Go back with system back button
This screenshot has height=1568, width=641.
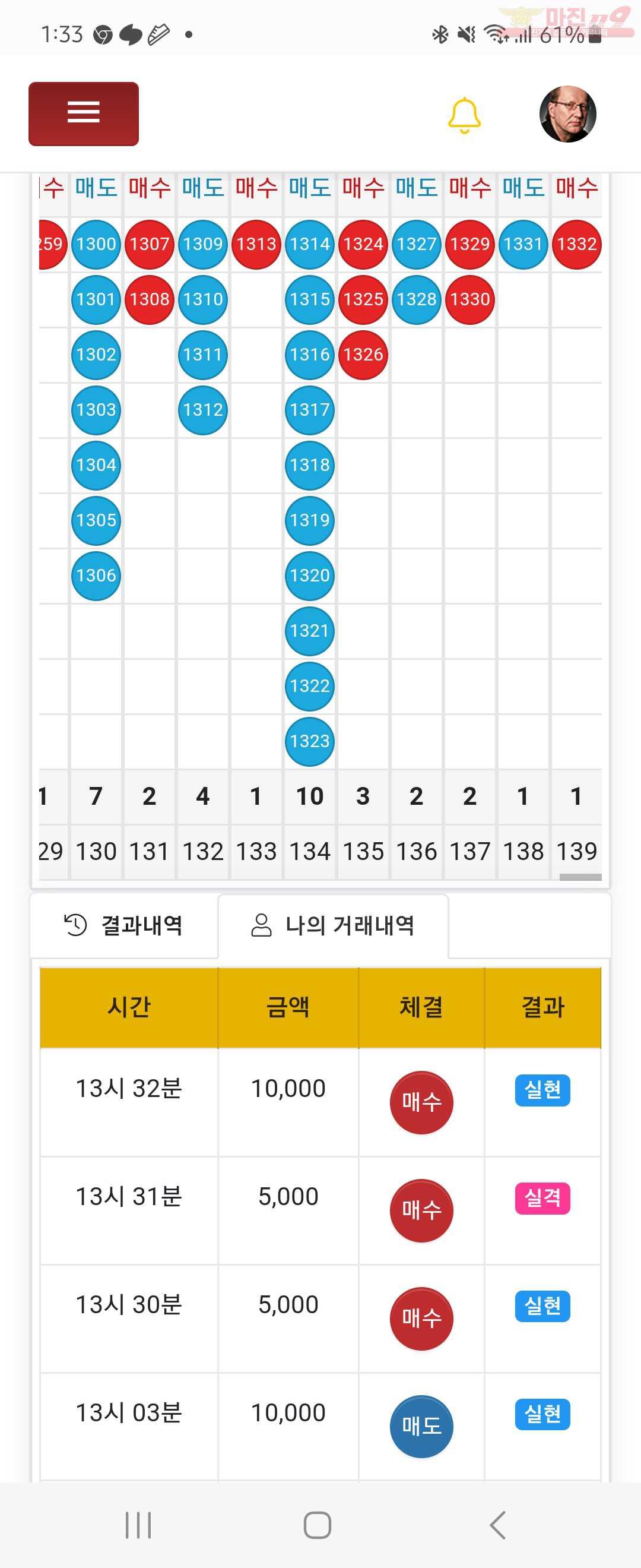(497, 1525)
